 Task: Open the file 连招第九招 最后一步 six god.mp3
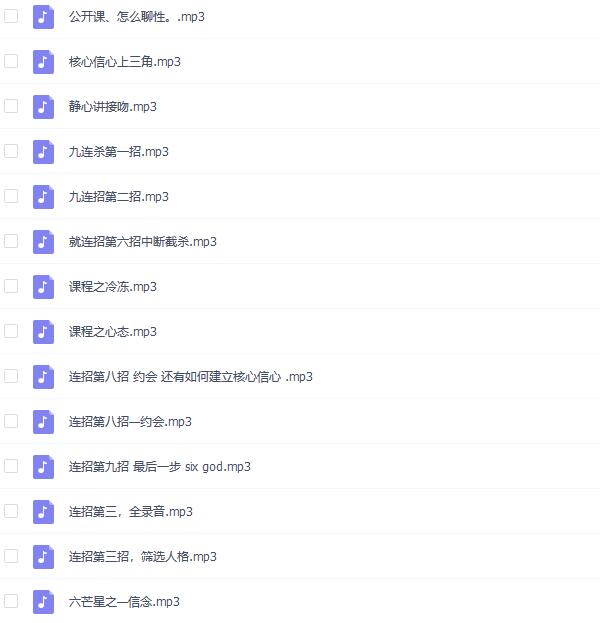(160, 467)
